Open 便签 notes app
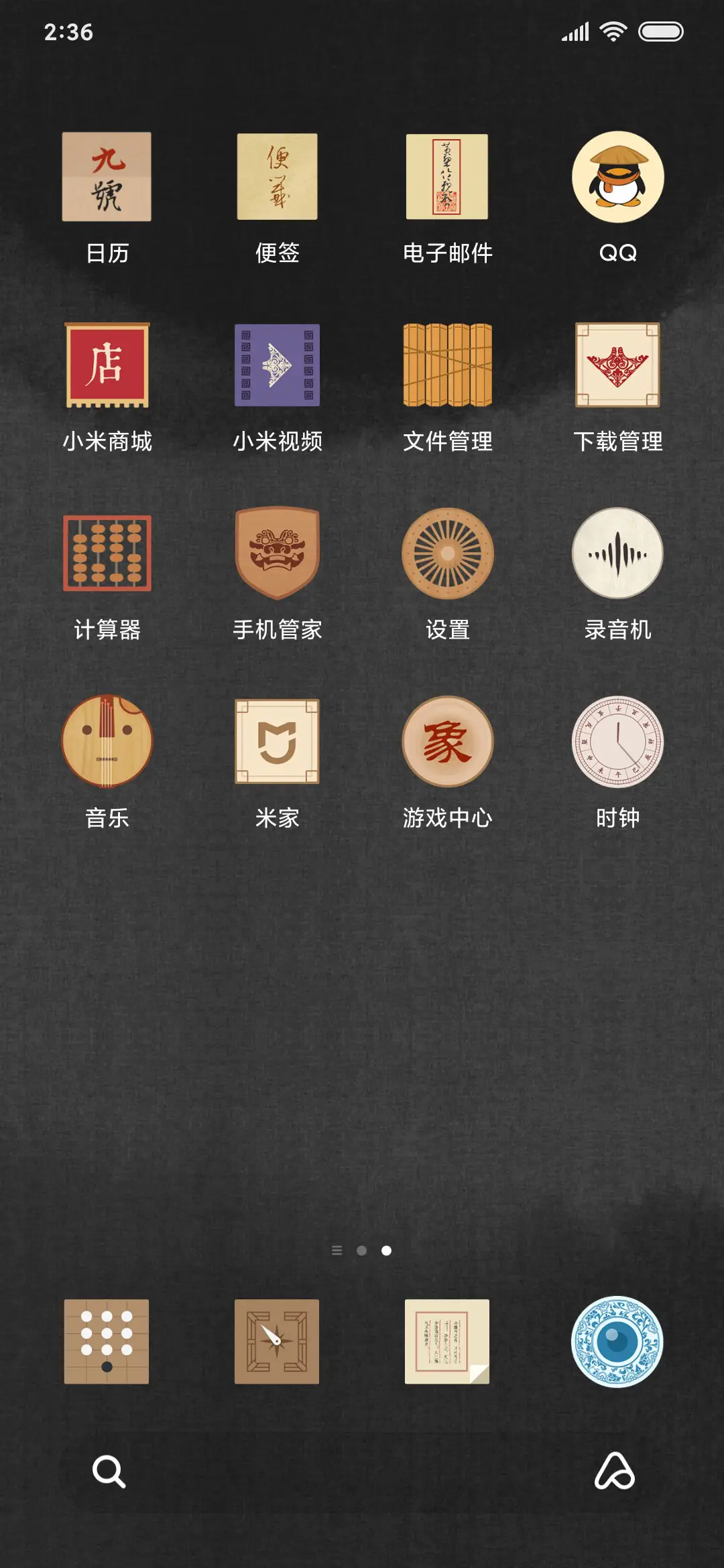The image size is (724, 1568). pyautogui.click(x=276, y=178)
